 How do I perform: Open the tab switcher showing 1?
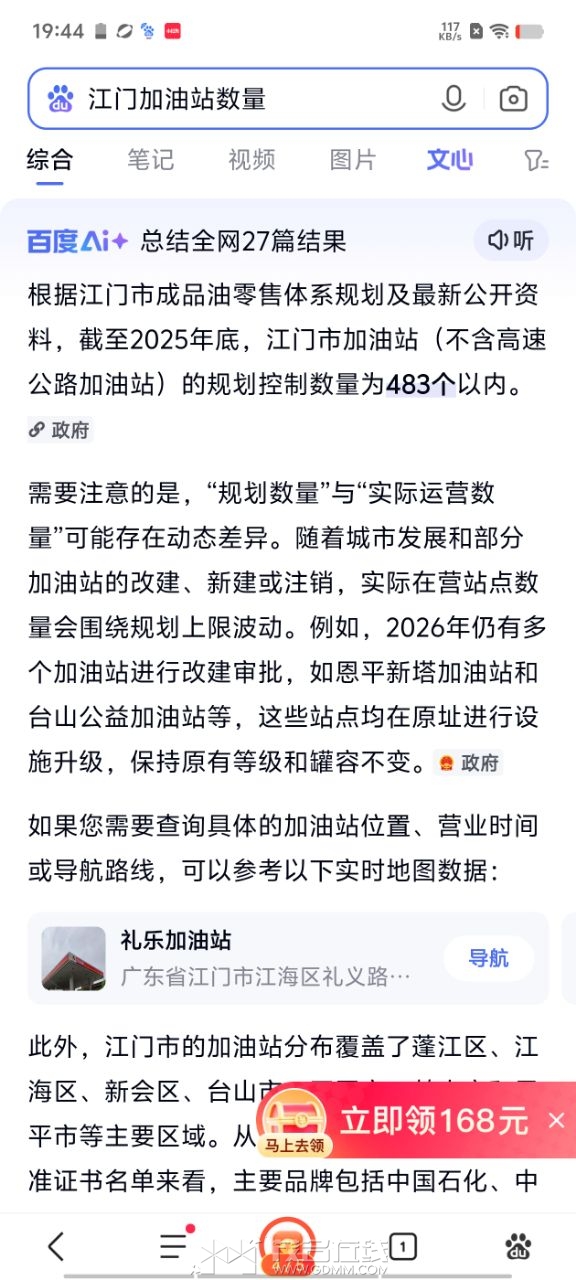(402, 1246)
